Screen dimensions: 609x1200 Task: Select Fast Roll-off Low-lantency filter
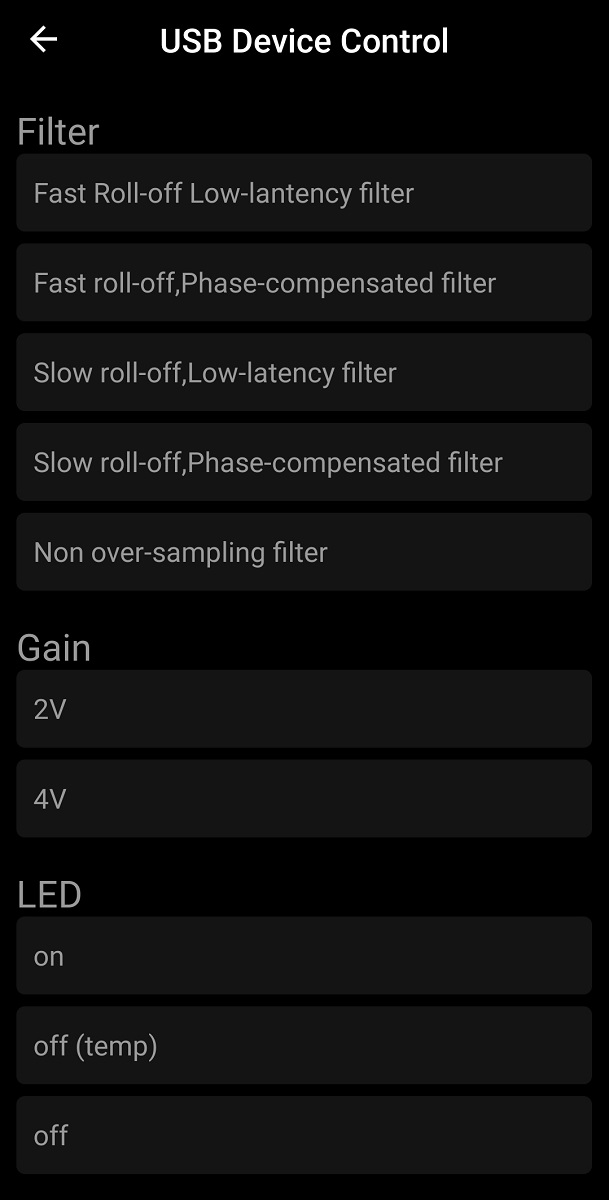304,193
